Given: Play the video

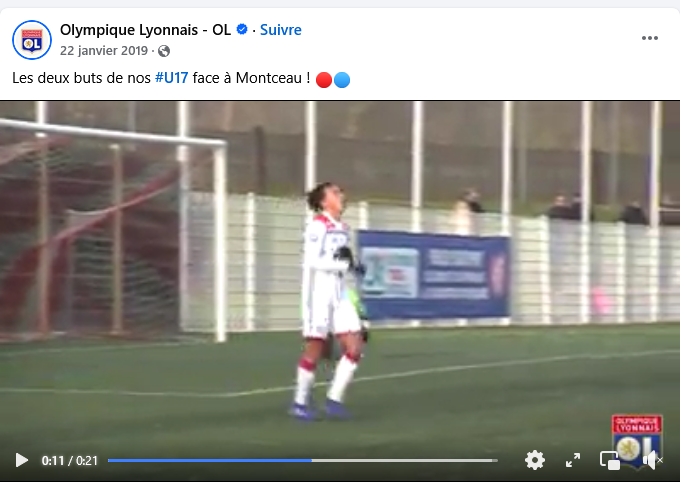Looking at the screenshot, I should tap(21, 460).
